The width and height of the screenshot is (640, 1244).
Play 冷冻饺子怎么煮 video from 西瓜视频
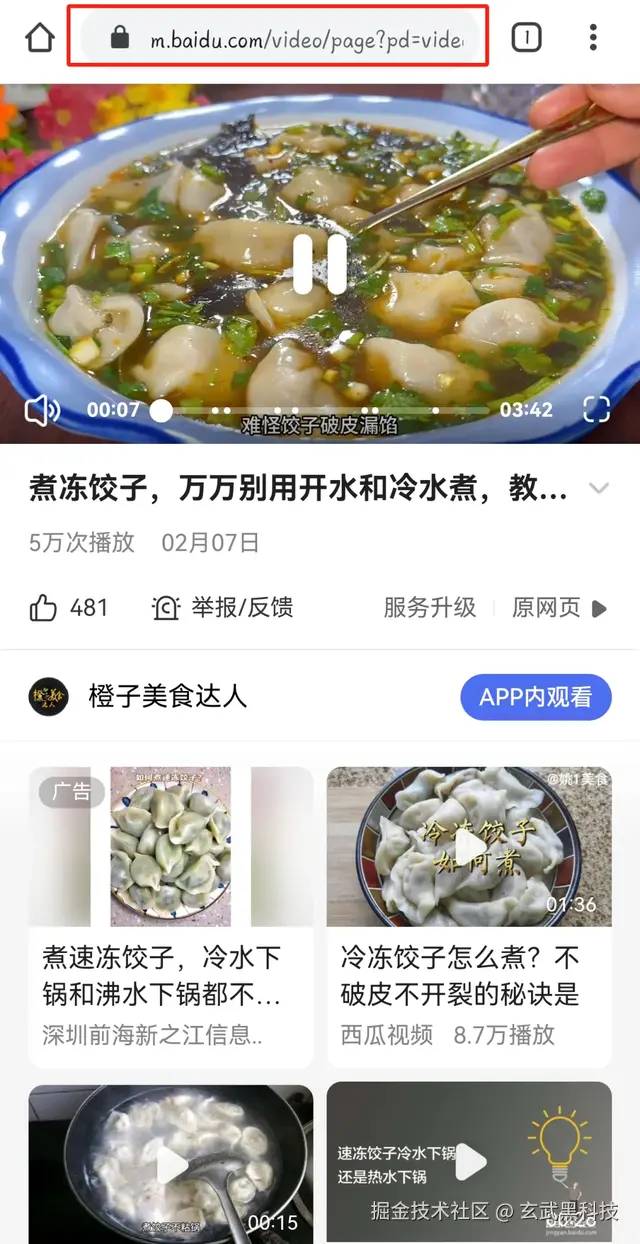click(469, 917)
